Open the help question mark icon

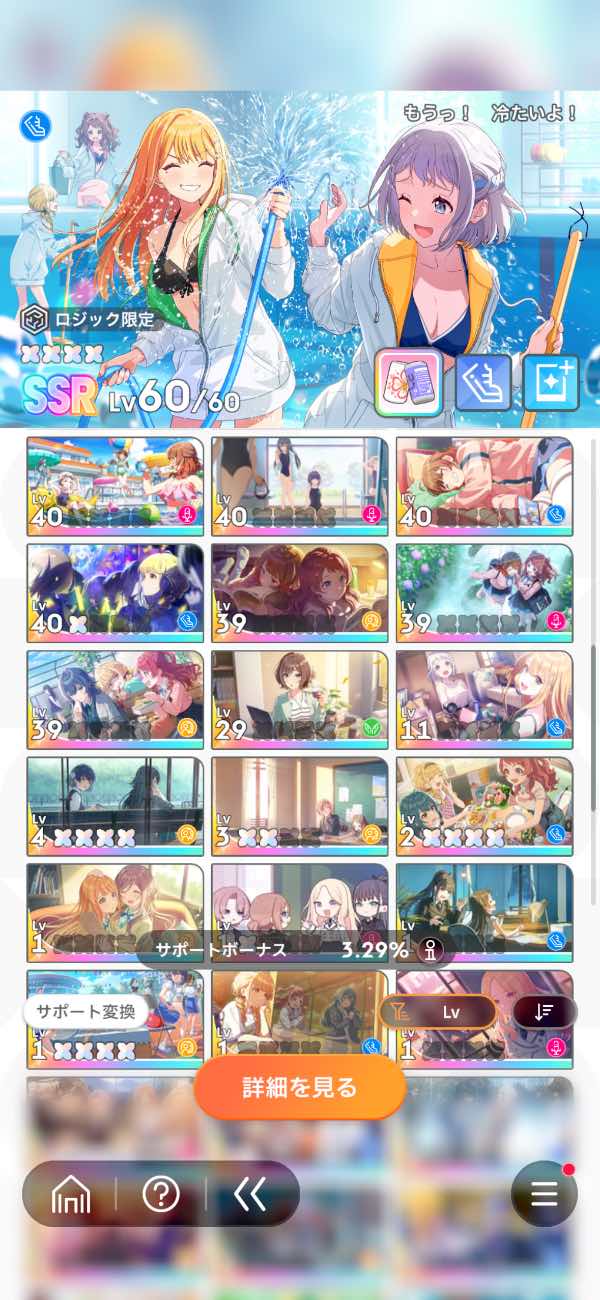pyautogui.click(x=161, y=1194)
